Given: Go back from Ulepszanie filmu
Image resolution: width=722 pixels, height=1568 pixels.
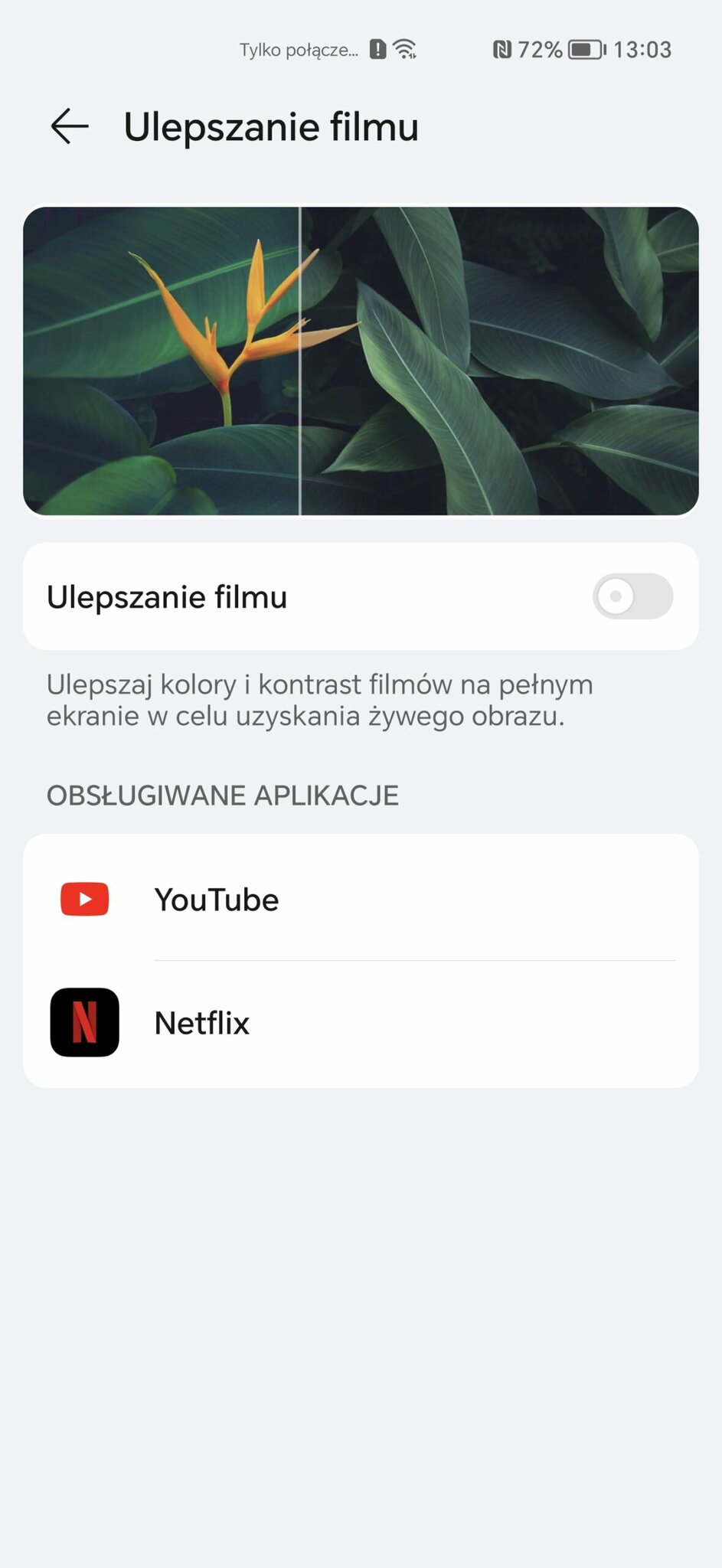Looking at the screenshot, I should [x=70, y=126].
